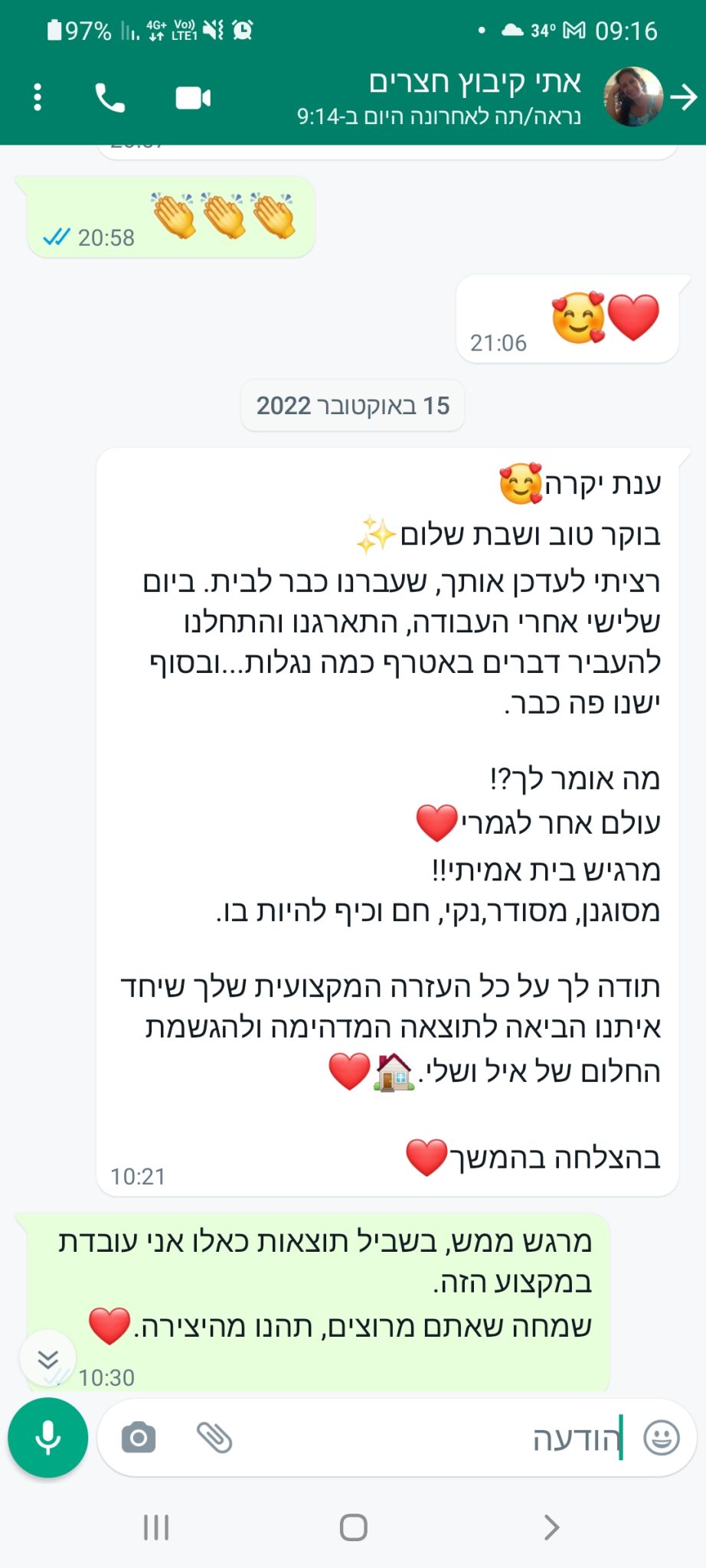Attach a file with the paperclip
The width and height of the screenshot is (706, 1568).
point(214,1437)
